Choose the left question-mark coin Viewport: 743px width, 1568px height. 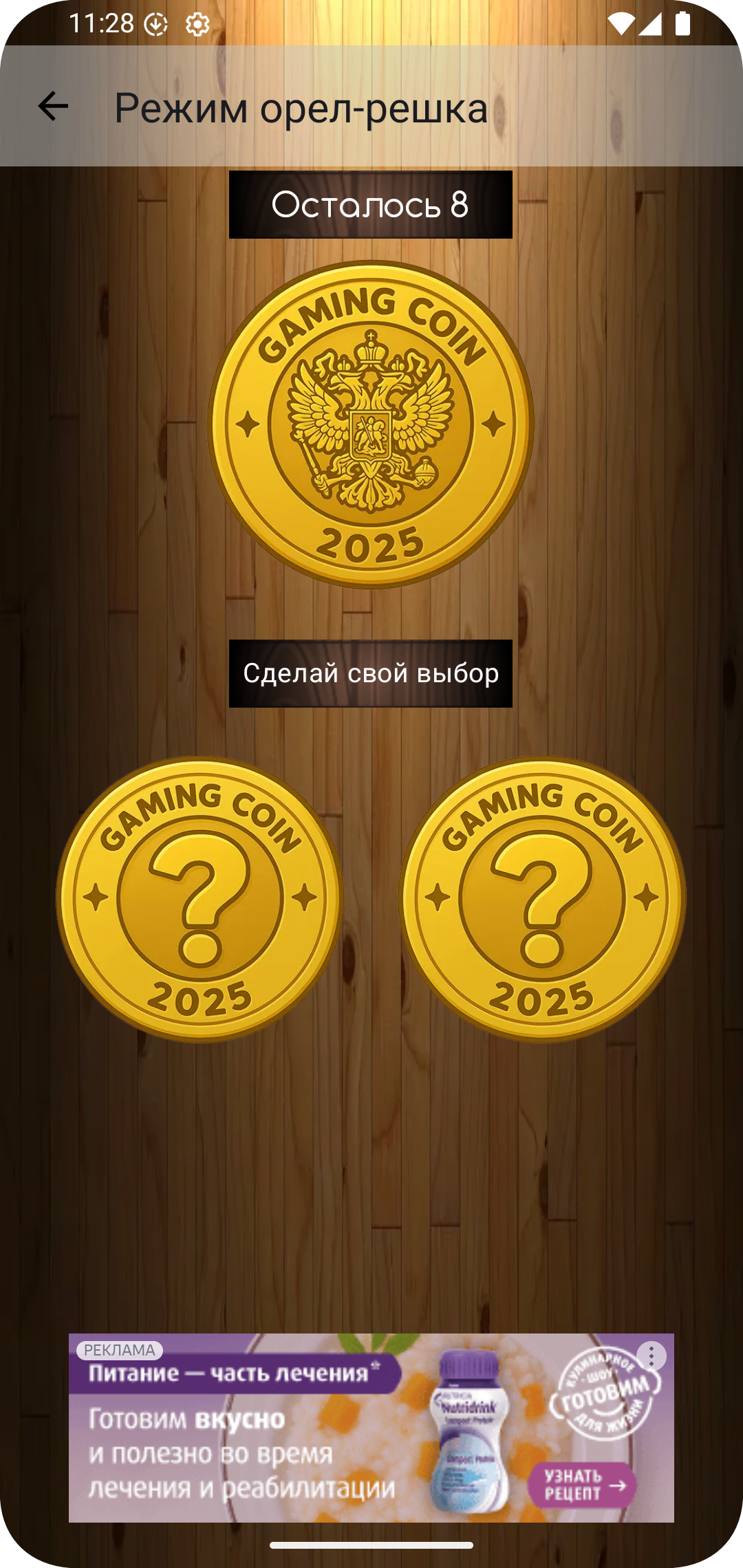click(200, 899)
